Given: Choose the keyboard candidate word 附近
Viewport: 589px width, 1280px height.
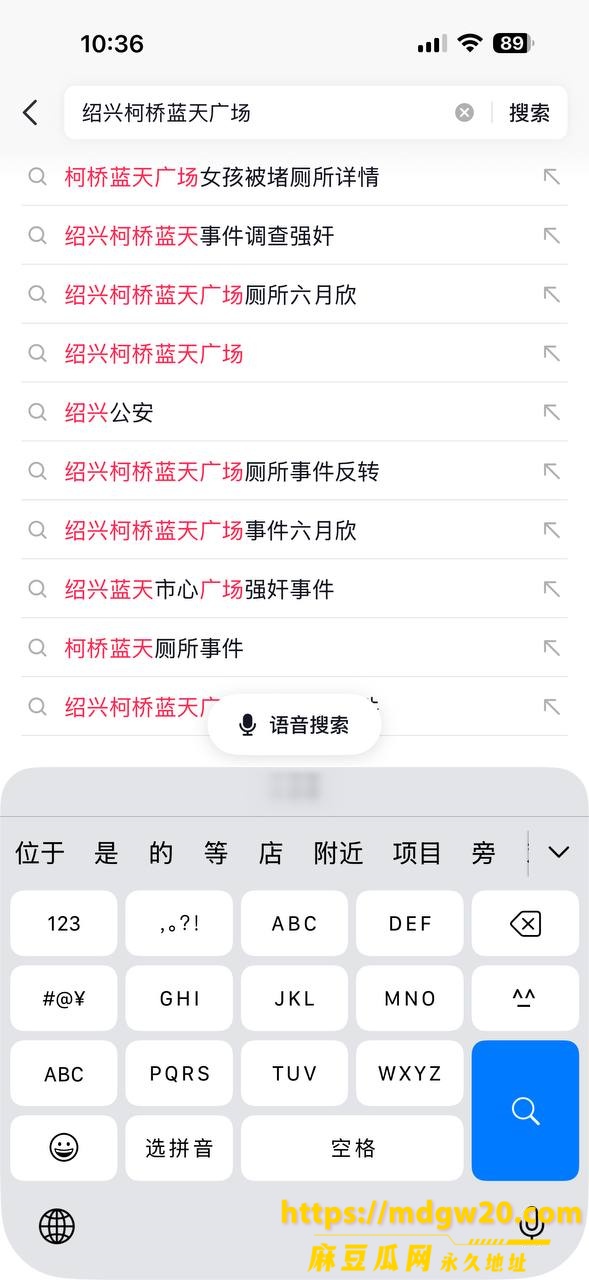Looking at the screenshot, I should [x=338, y=853].
